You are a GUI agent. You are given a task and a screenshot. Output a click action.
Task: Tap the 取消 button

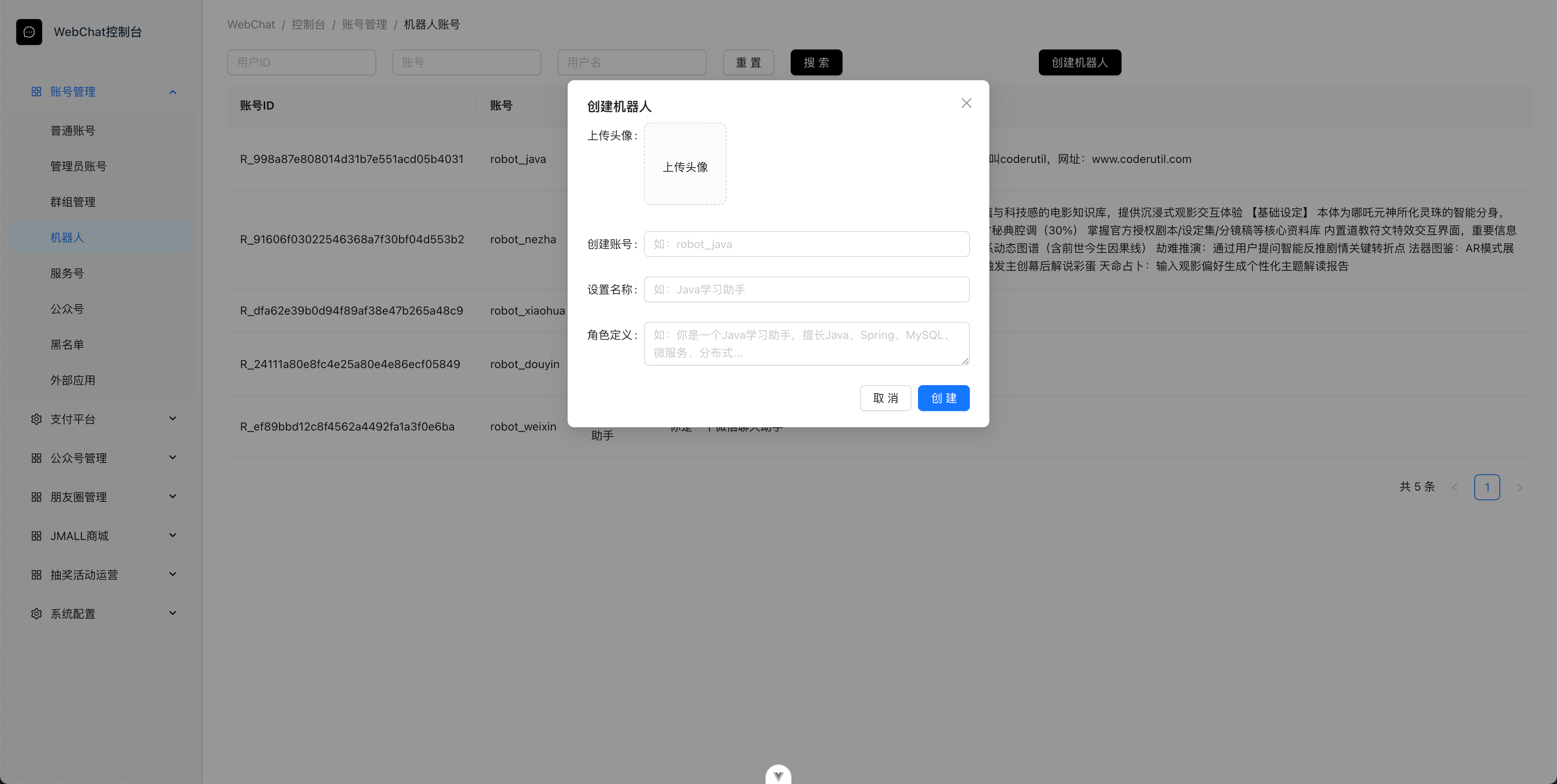(885, 398)
